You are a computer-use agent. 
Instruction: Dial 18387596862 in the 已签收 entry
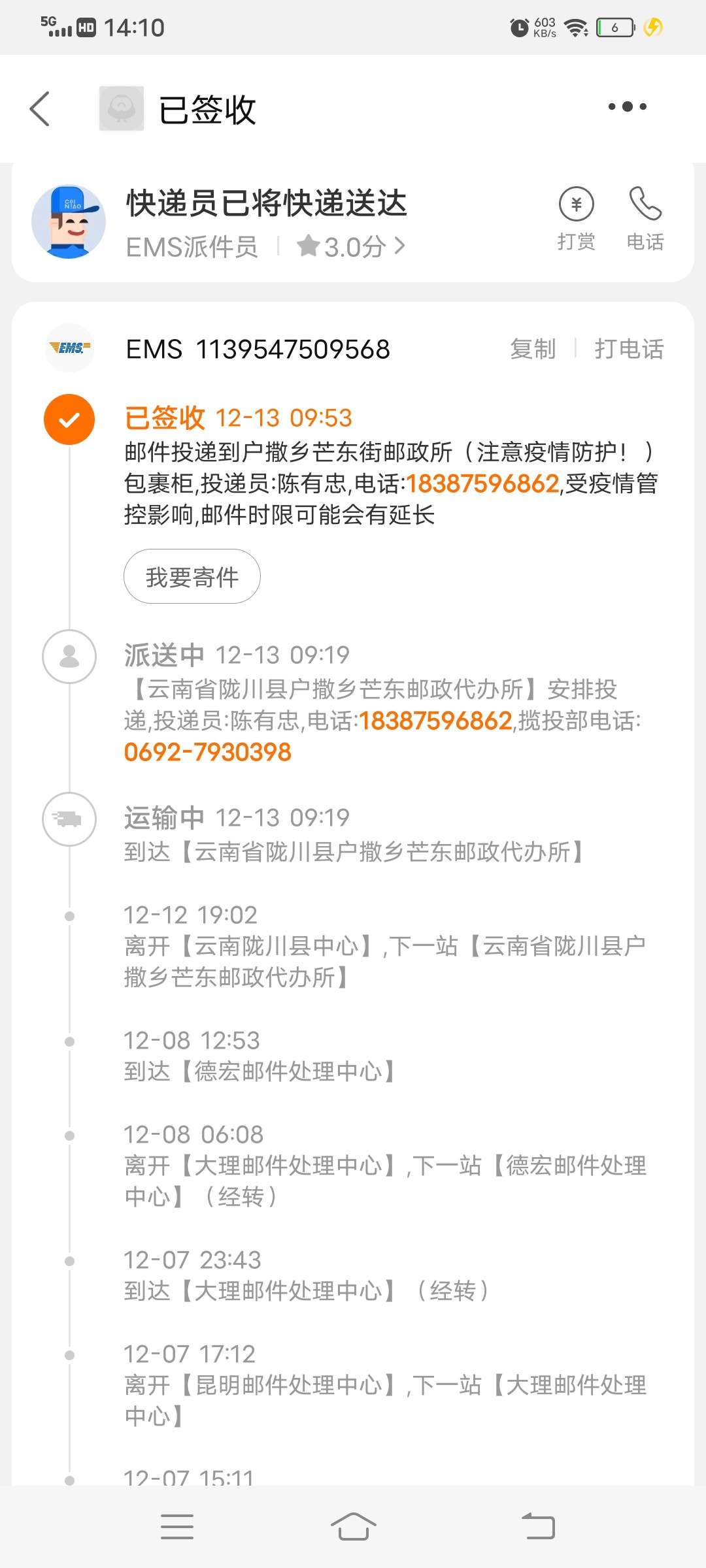[482, 483]
